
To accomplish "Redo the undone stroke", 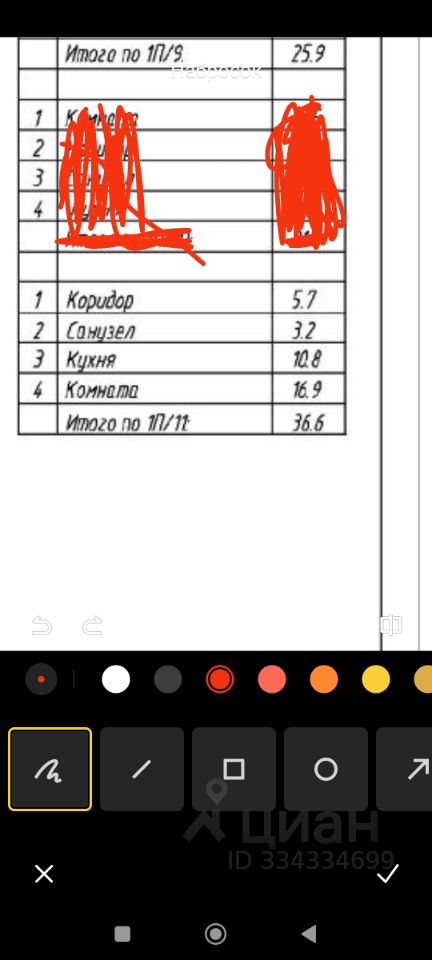I will (x=92, y=626).
